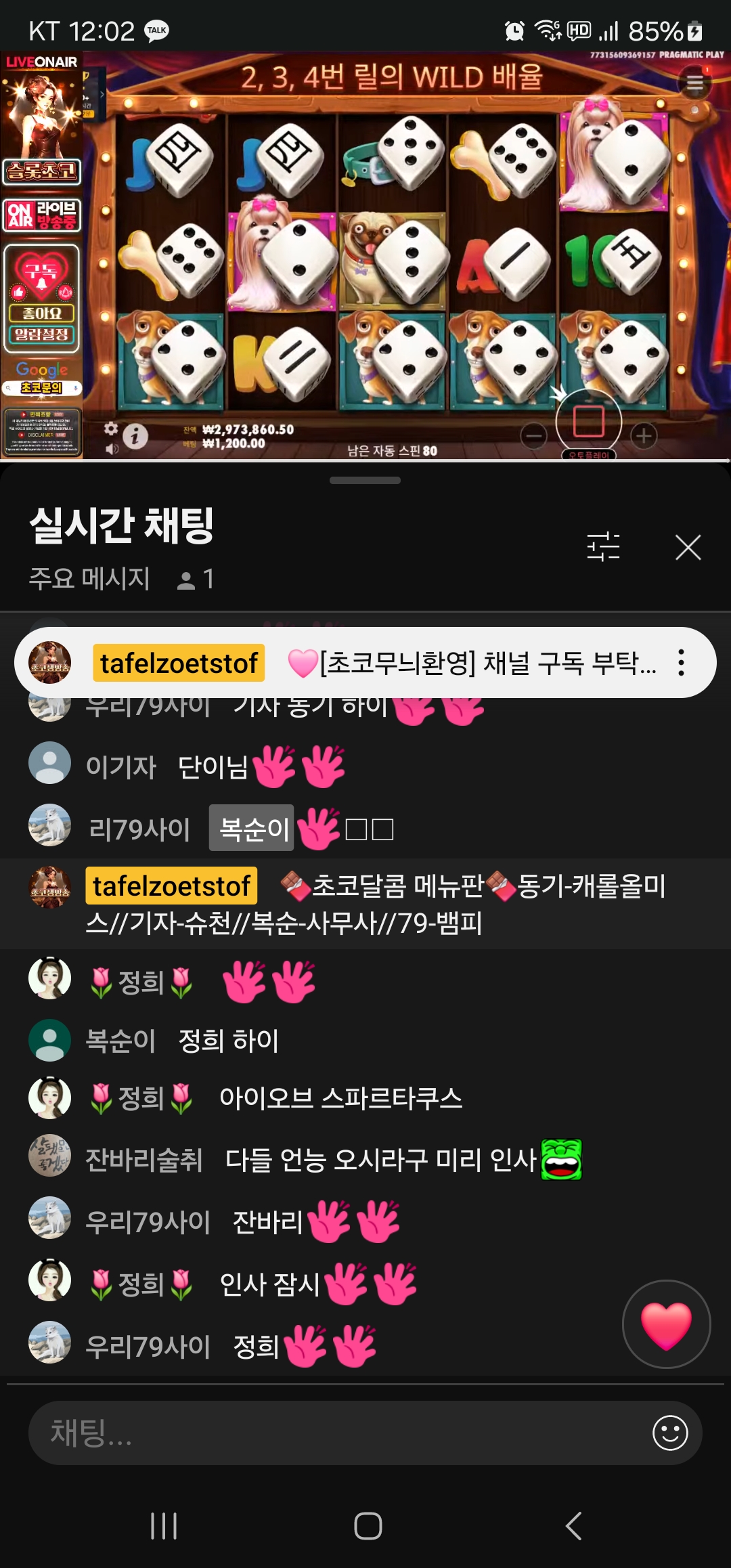Tap the chat panel drag handle
The width and height of the screenshot is (731, 1568).
[x=365, y=481]
